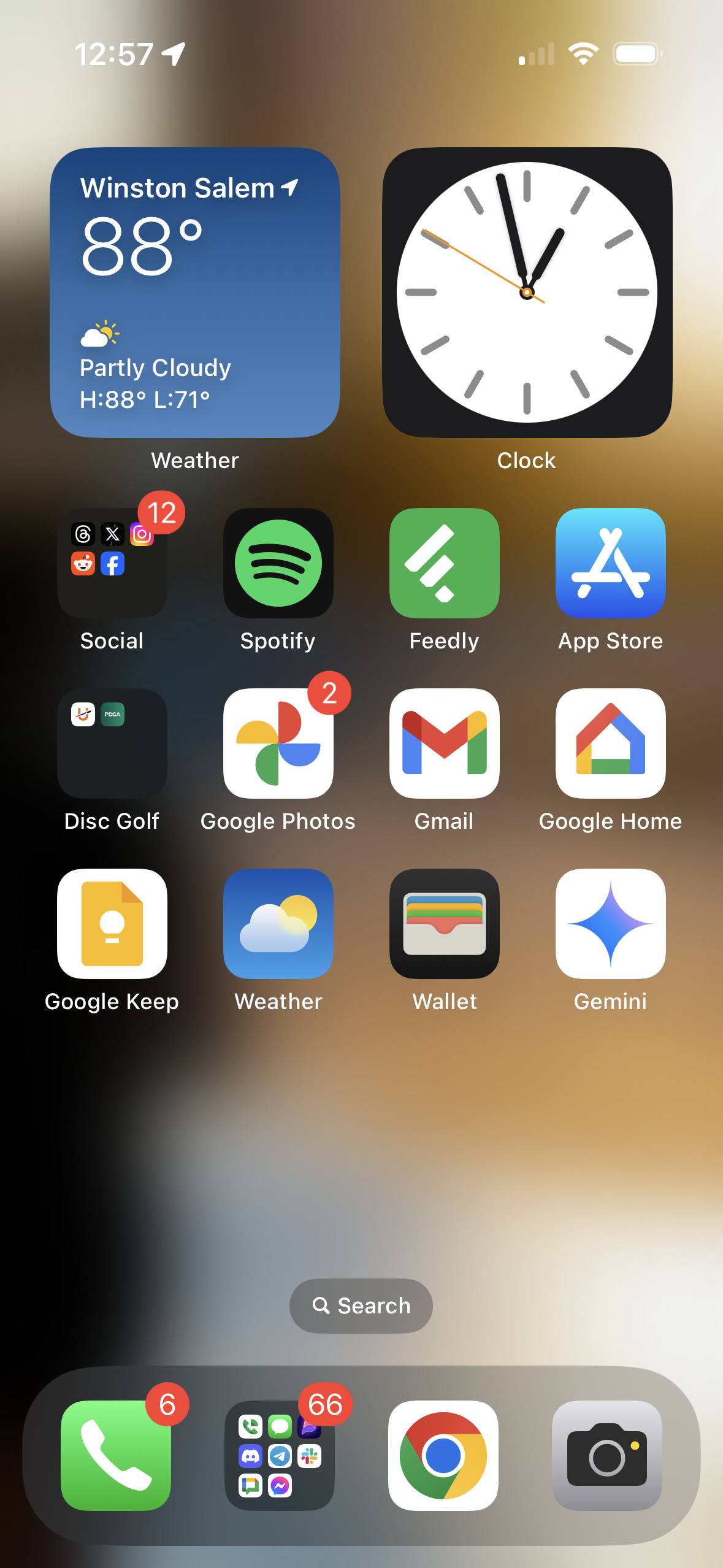Open the App Store
This screenshot has height=1568, width=723.
[x=610, y=563]
